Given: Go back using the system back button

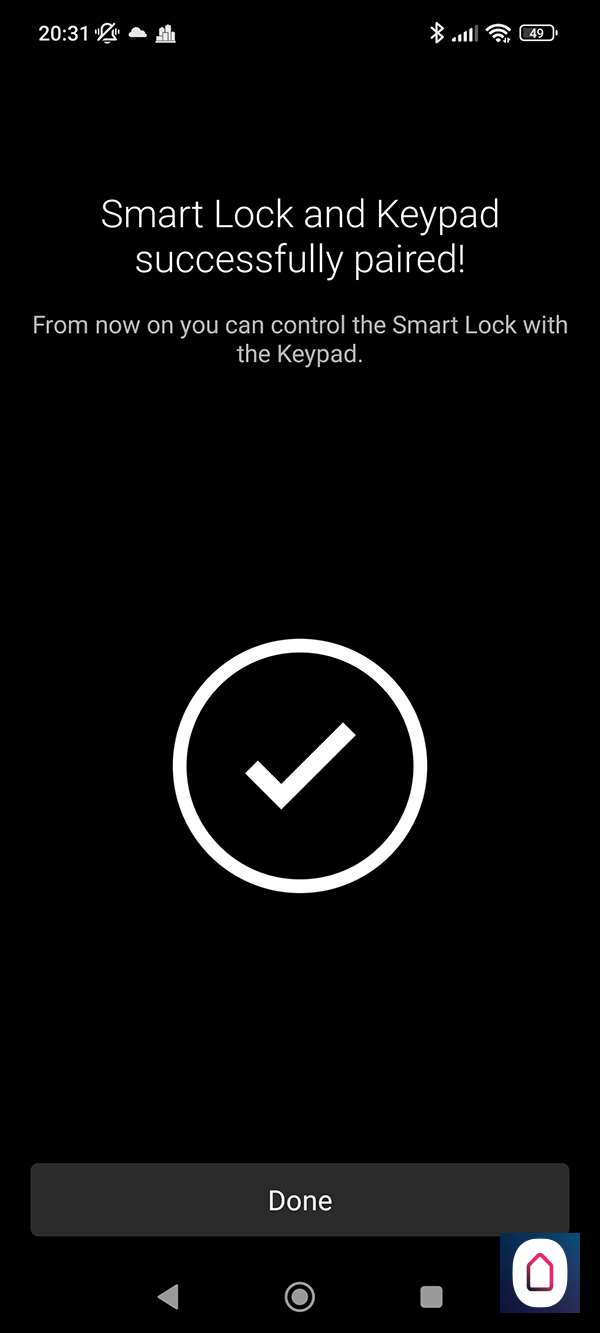Looking at the screenshot, I should pyautogui.click(x=168, y=1297).
